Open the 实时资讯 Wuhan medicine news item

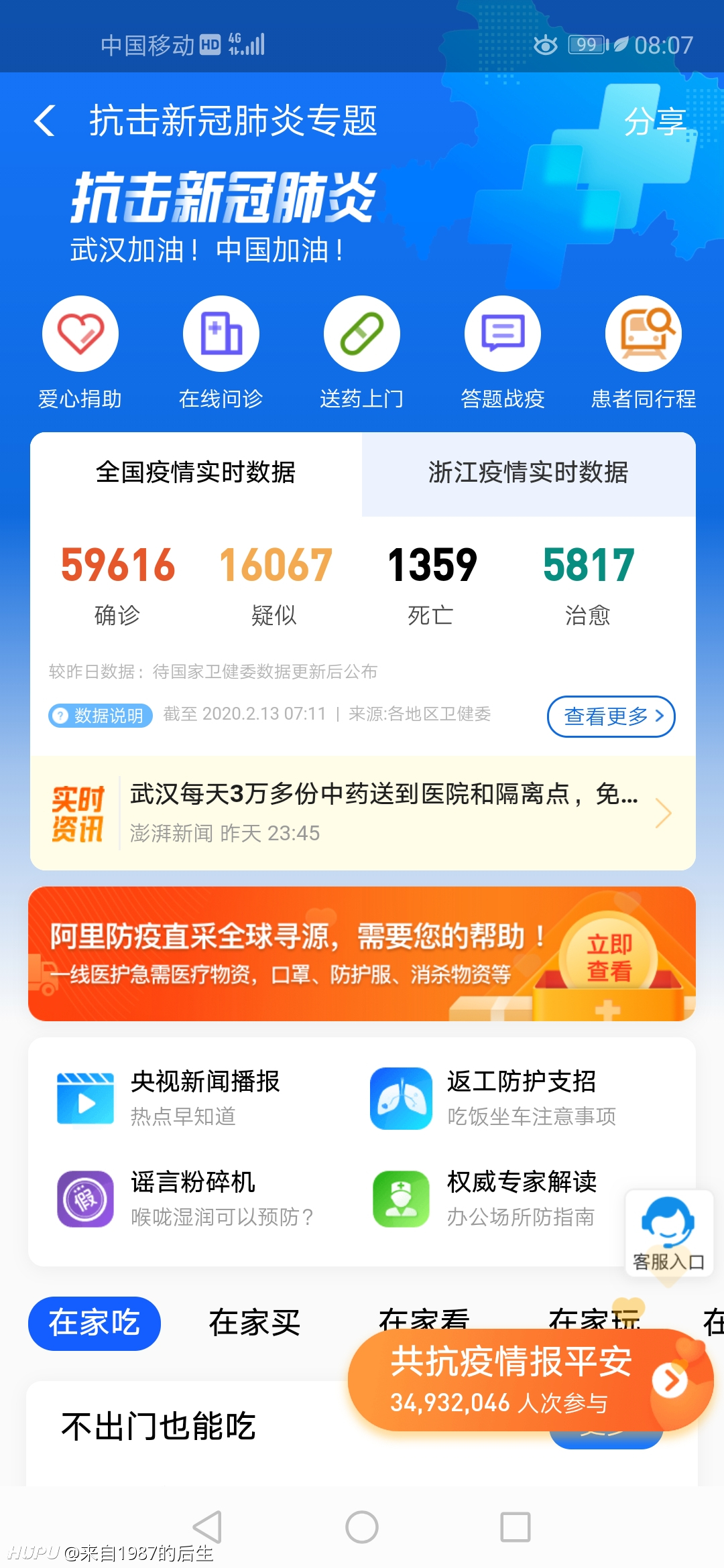(363, 813)
